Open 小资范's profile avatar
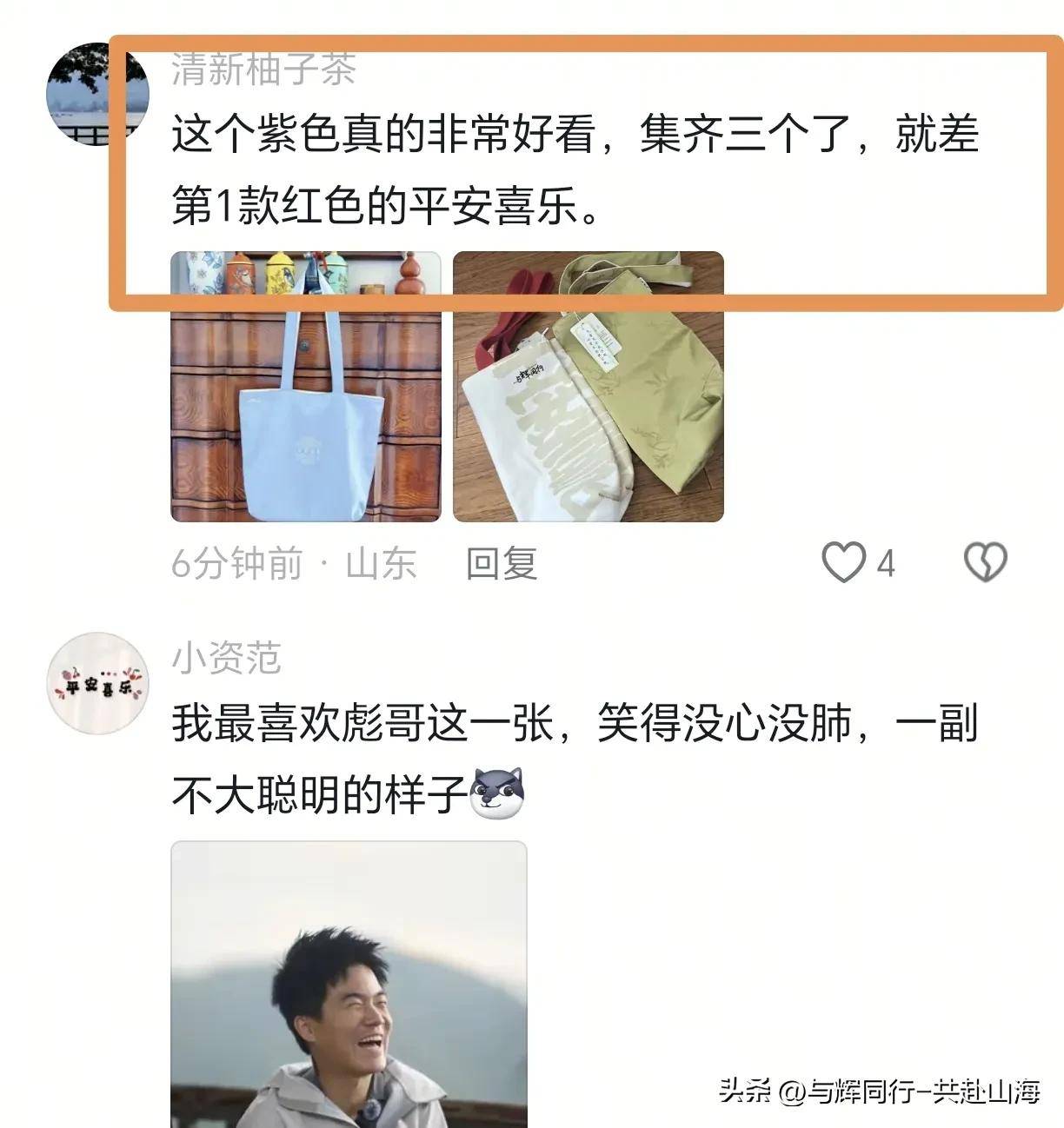The image size is (1064, 1128). 97,683
